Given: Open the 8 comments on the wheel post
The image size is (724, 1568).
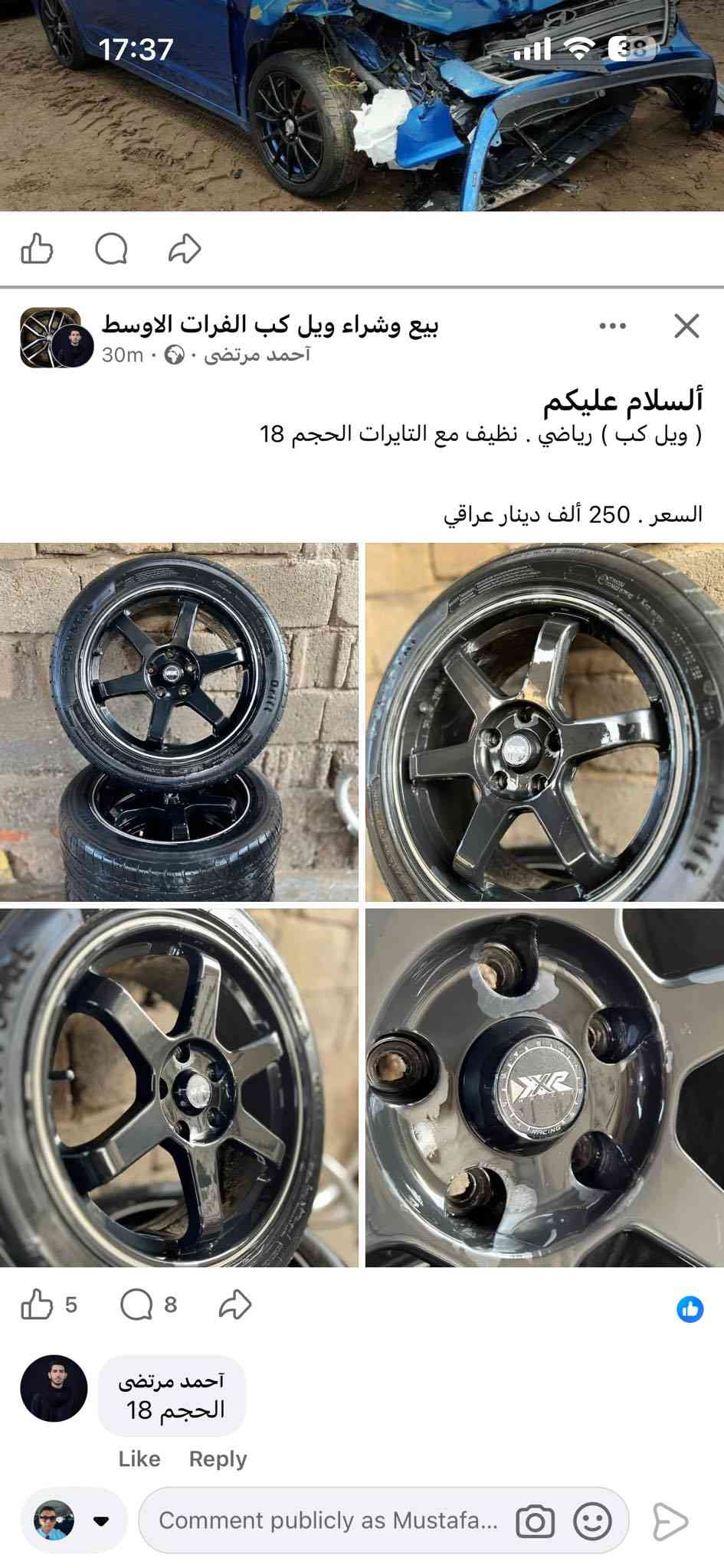Looking at the screenshot, I should 149,1305.
